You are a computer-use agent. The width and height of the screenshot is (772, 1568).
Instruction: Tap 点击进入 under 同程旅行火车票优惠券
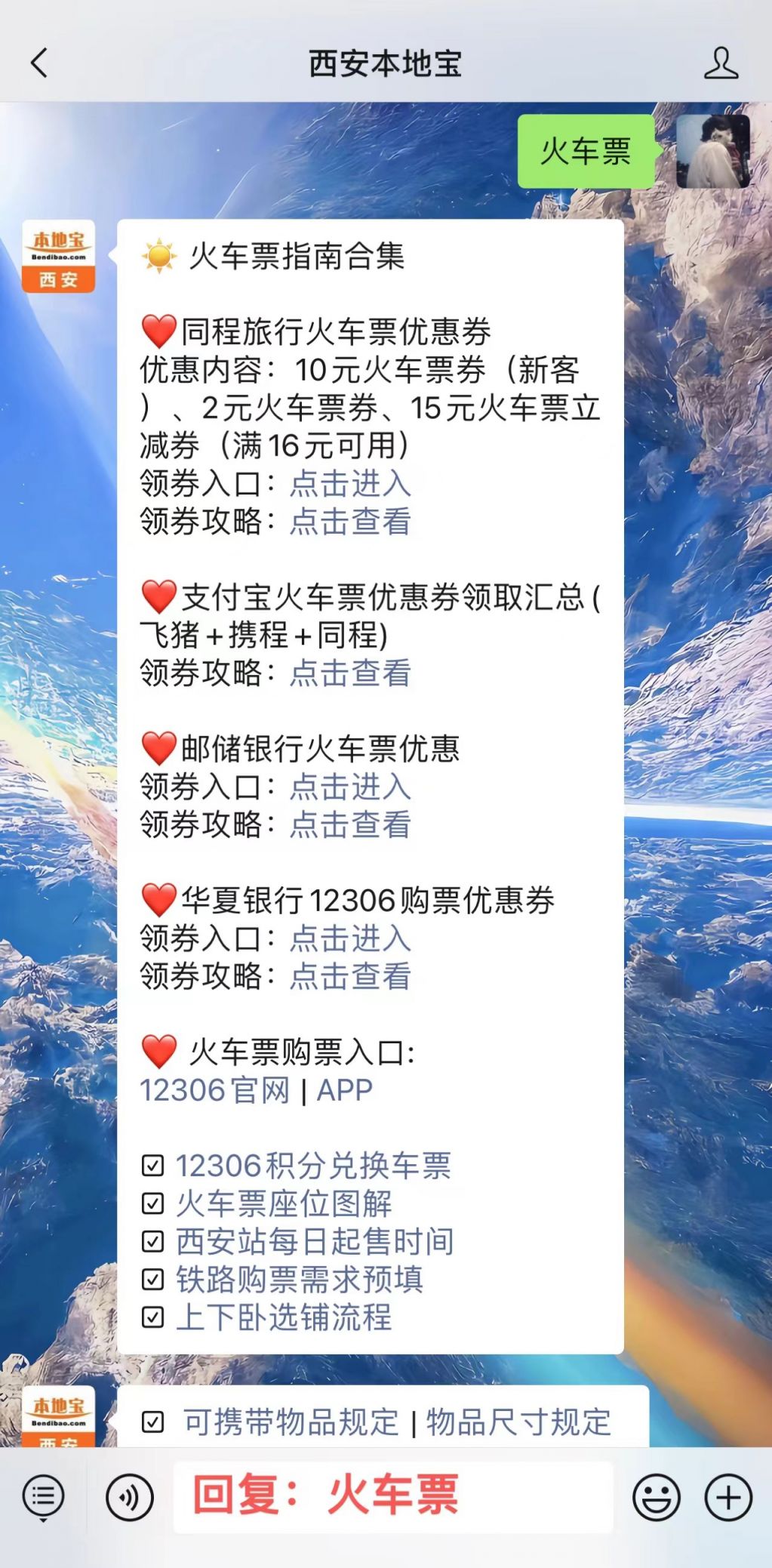click(x=351, y=484)
